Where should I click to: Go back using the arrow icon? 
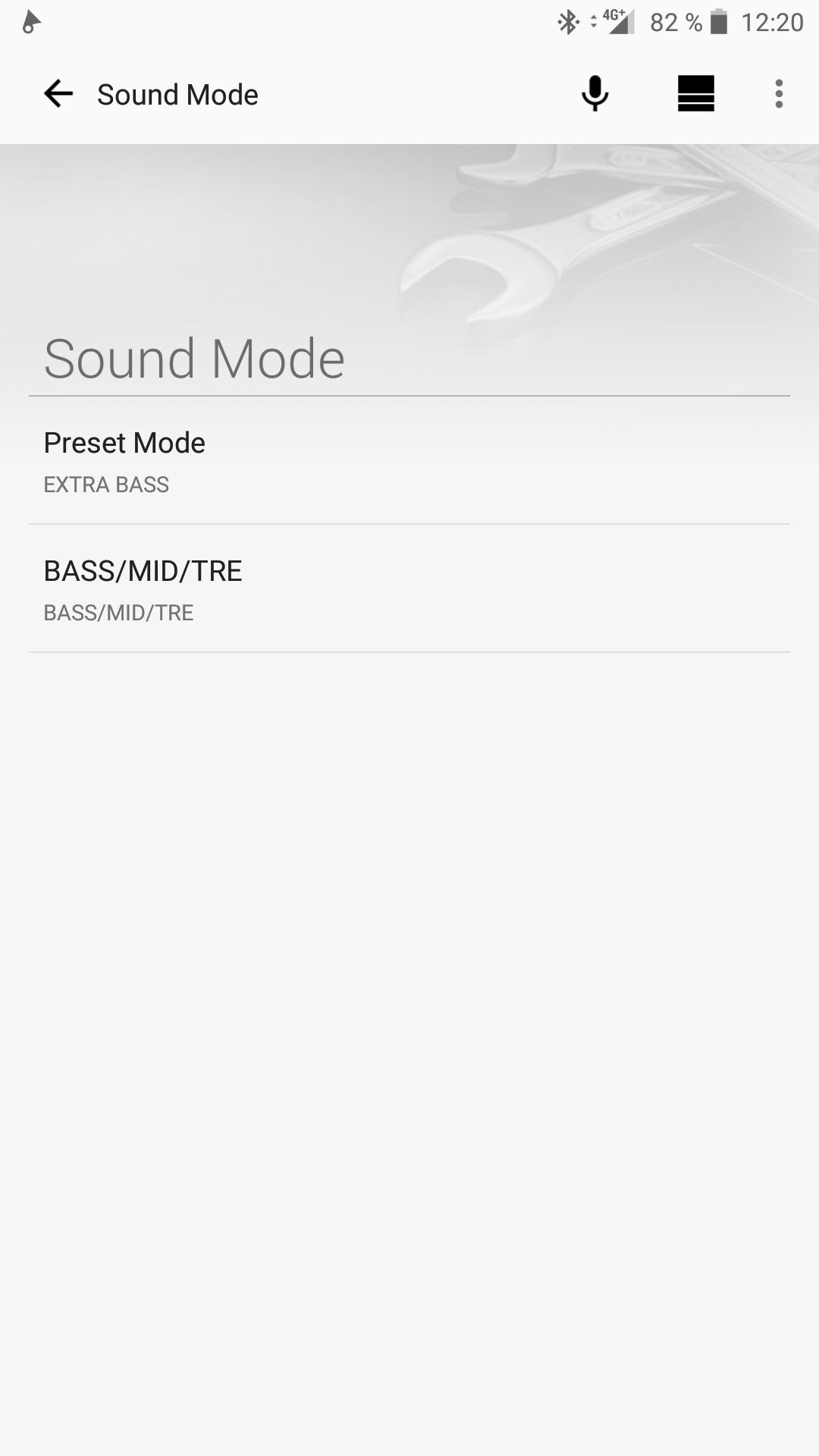point(58,94)
